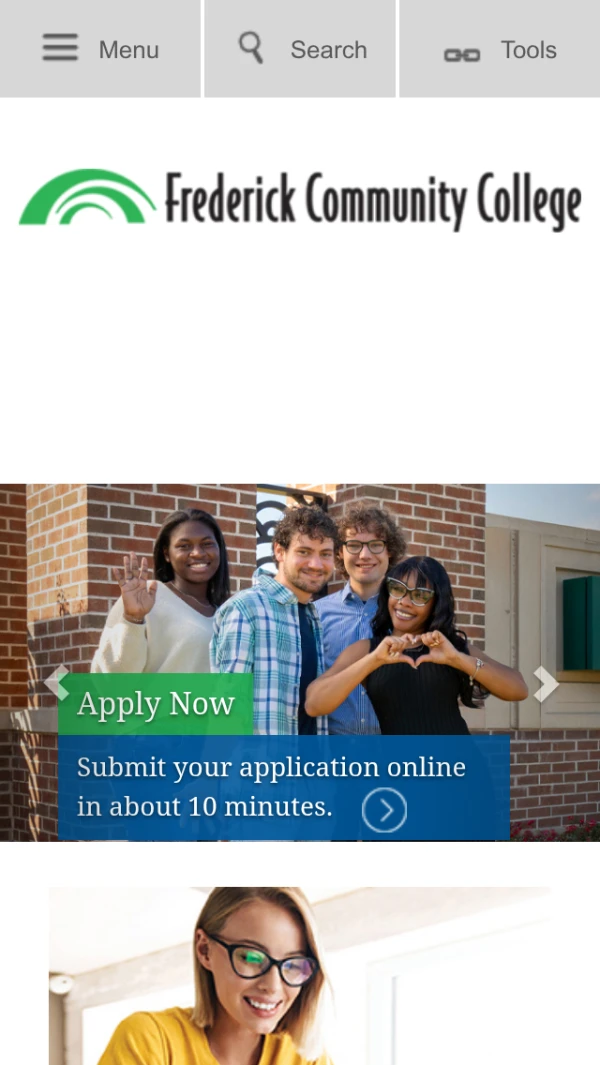This screenshot has height=1065, width=600.
Task: Open the Apply Now link
Action: (156, 704)
